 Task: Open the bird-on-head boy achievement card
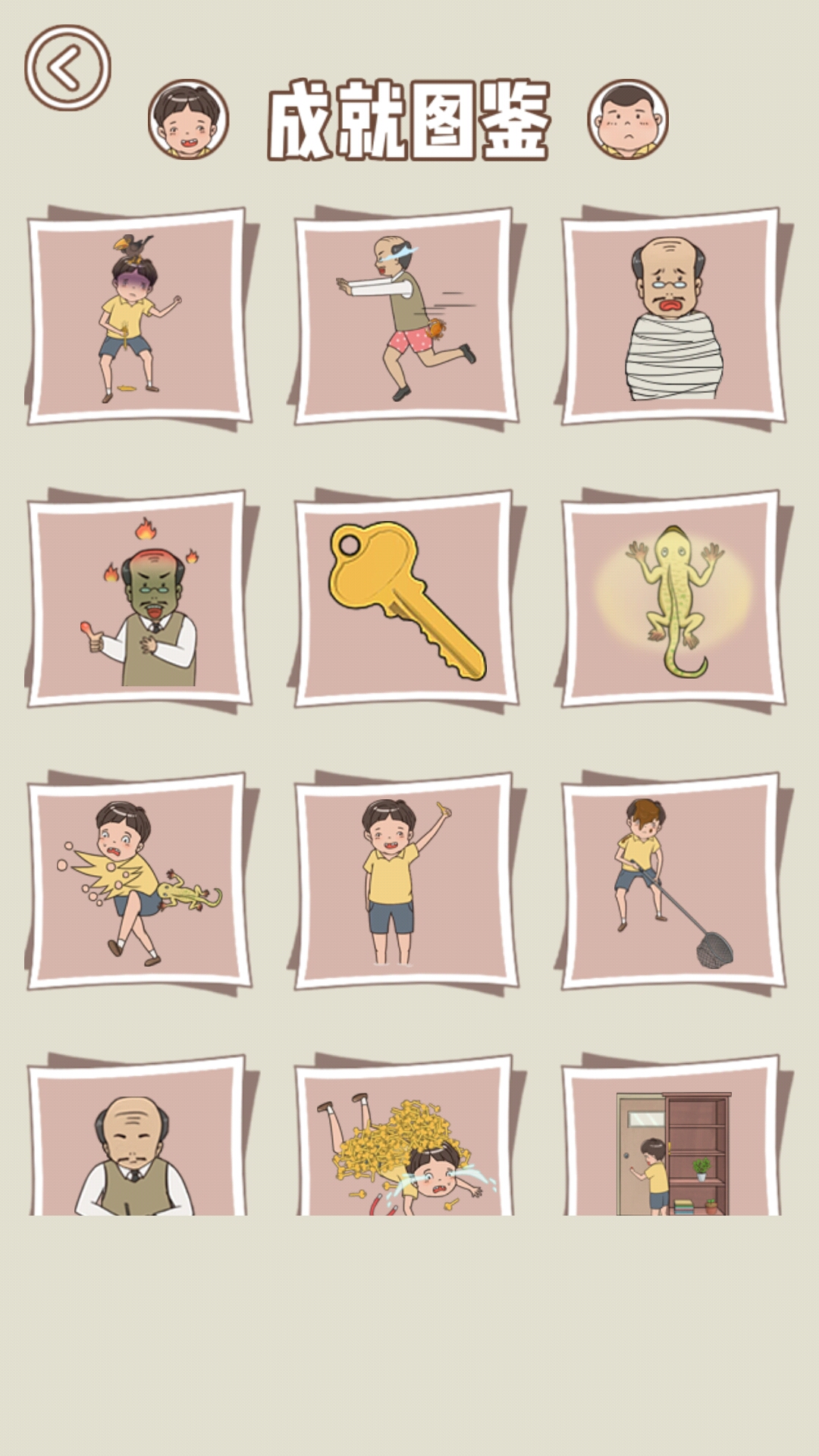pyautogui.click(x=139, y=317)
